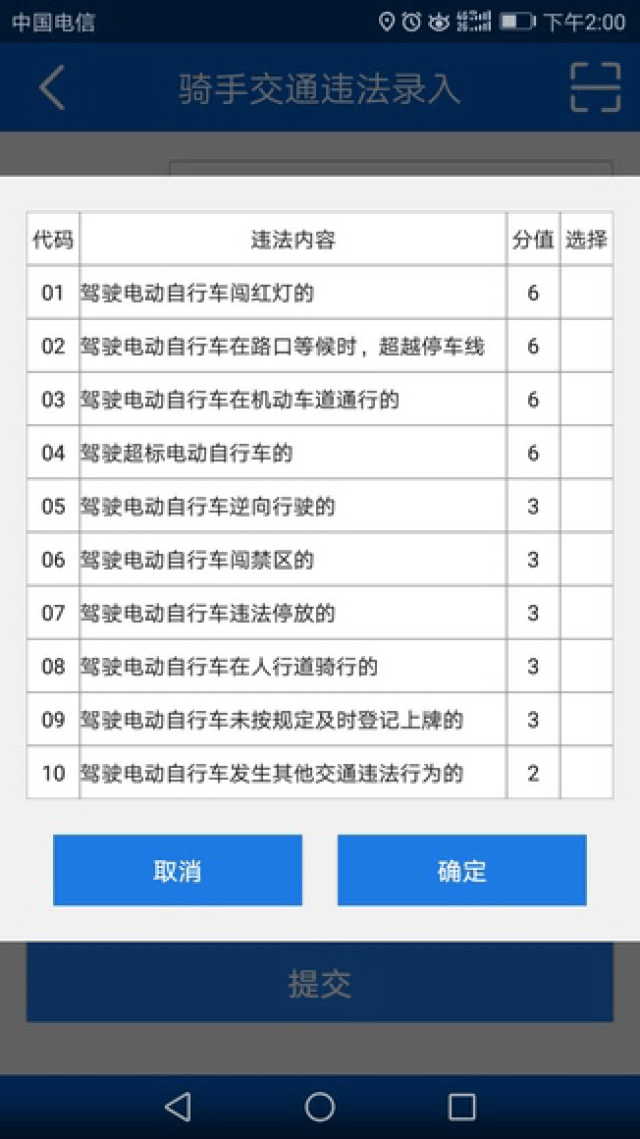Select violation 01 驾驶电动自行车闯红灯的
Image resolution: width=640 pixels, height=1139 pixels.
586,293
